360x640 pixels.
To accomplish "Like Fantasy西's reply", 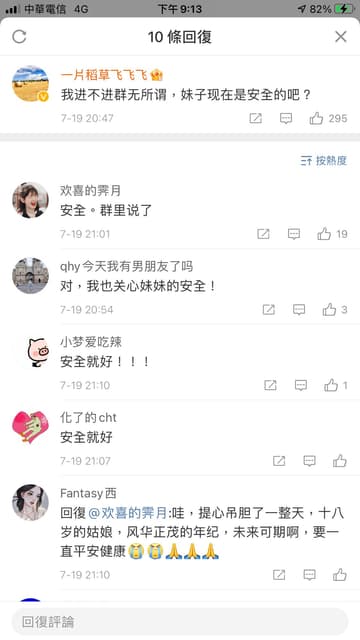I will 340,575.
